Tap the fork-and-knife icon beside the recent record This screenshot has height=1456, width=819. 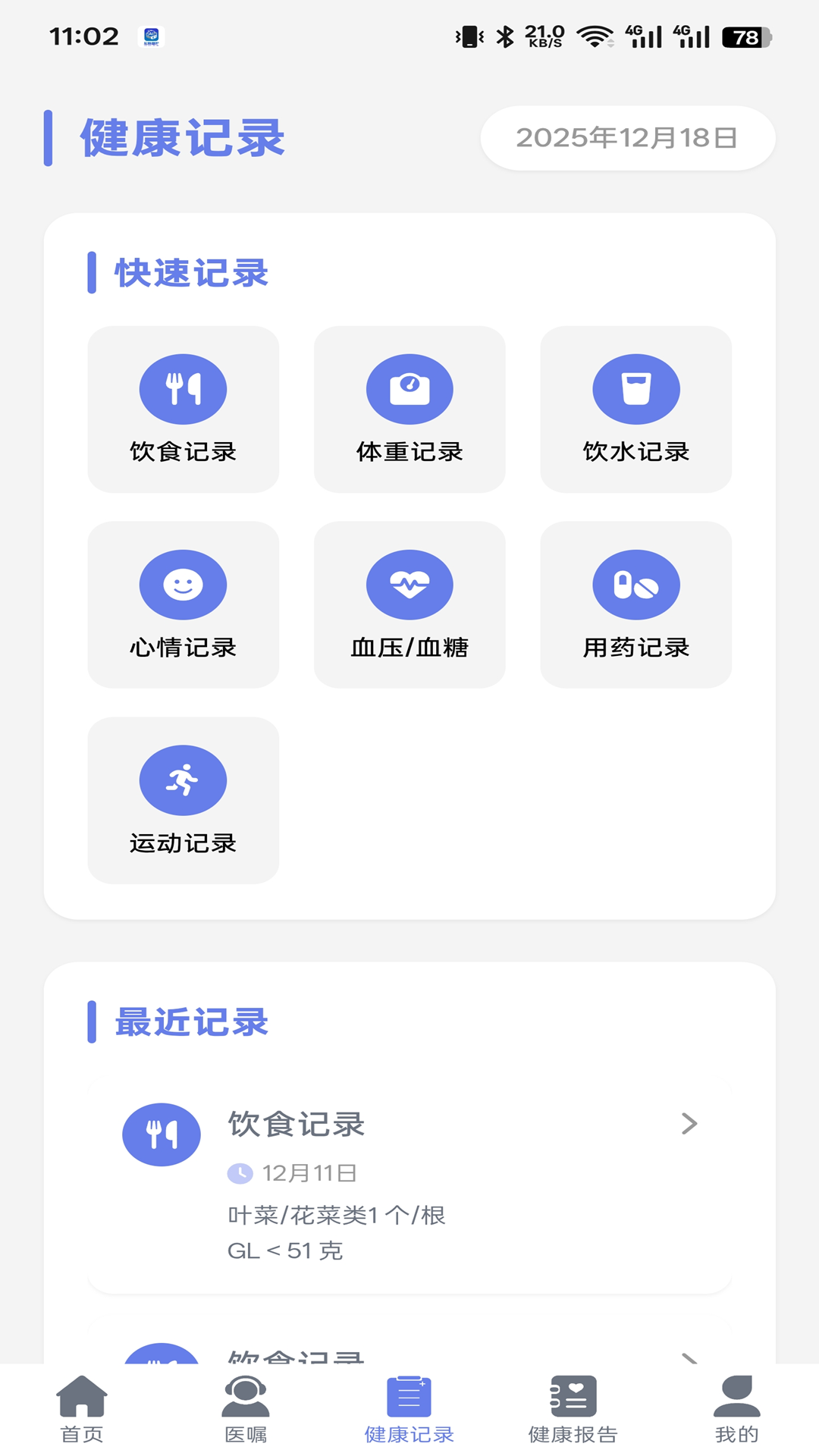tap(161, 1134)
